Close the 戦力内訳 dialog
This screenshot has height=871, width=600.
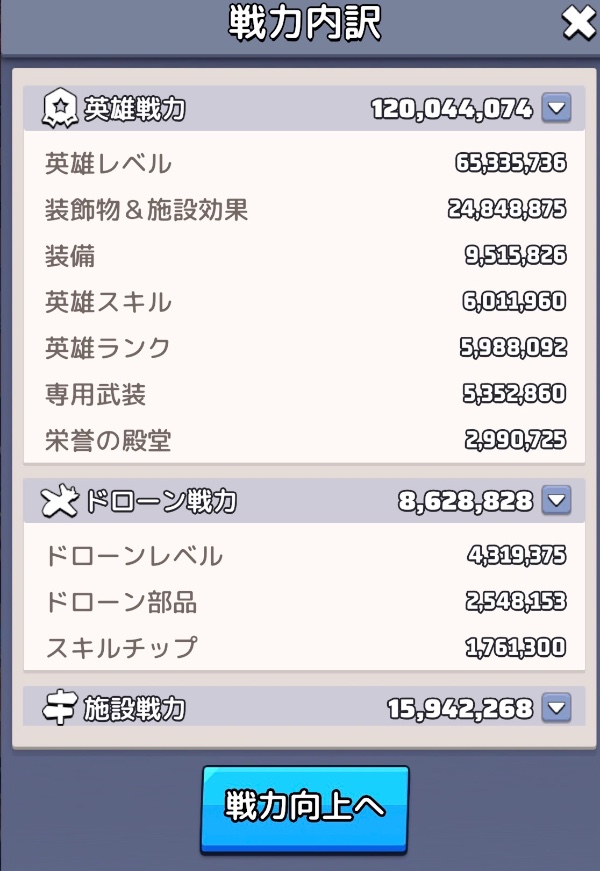point(579,25)
